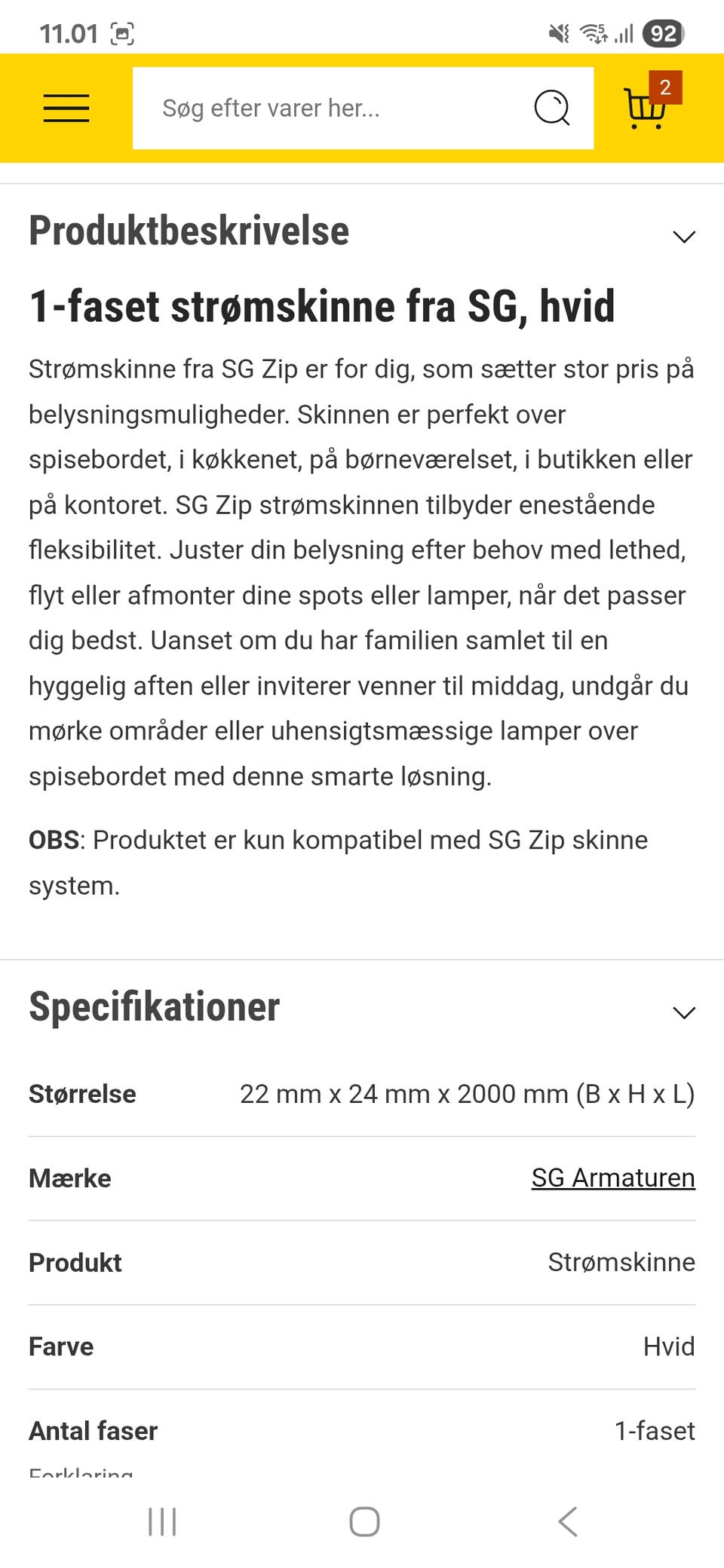Tap the back button in navigation bar

[x=566, y=1521]
